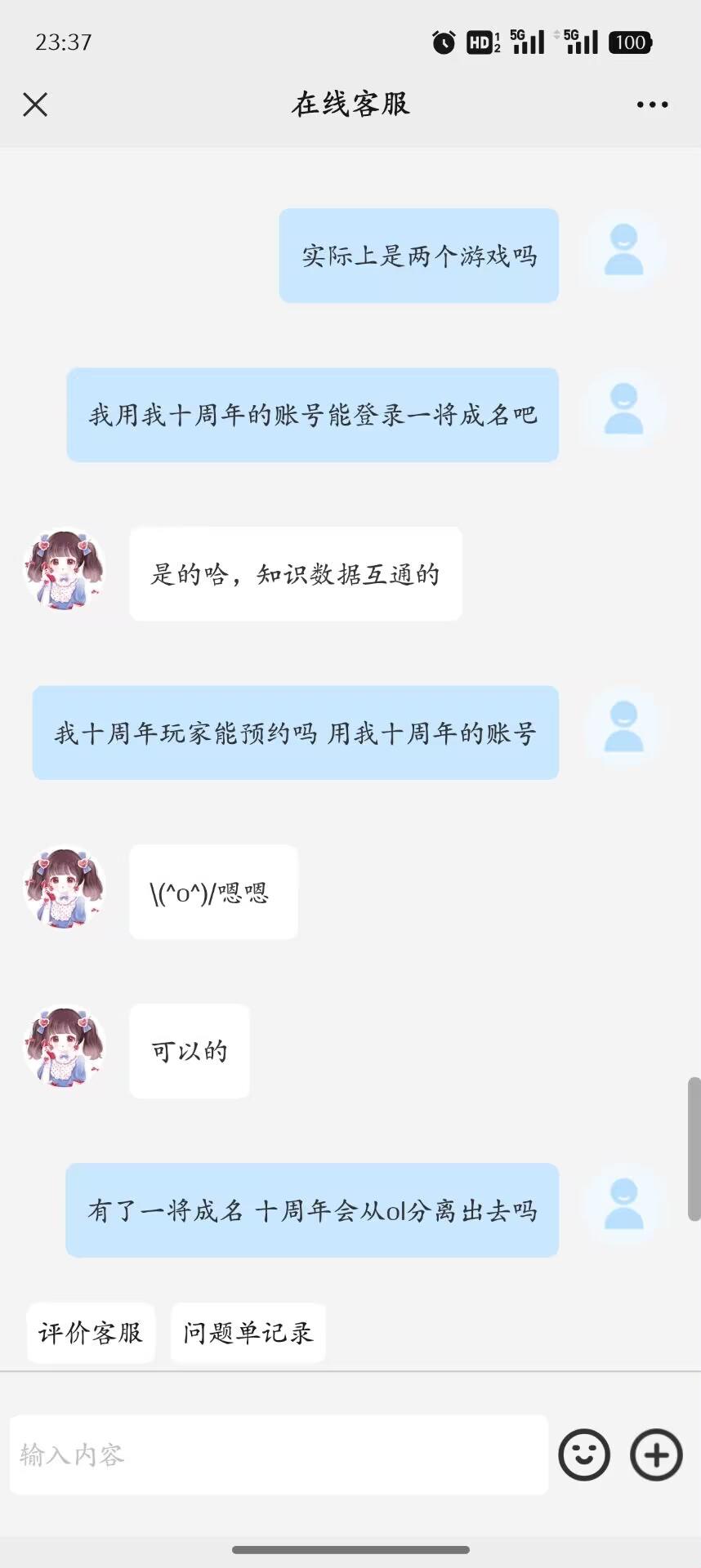Tap your own user avatar next to a message
The height and width of the screenshot is (1568, 701).
coord(623,249)
